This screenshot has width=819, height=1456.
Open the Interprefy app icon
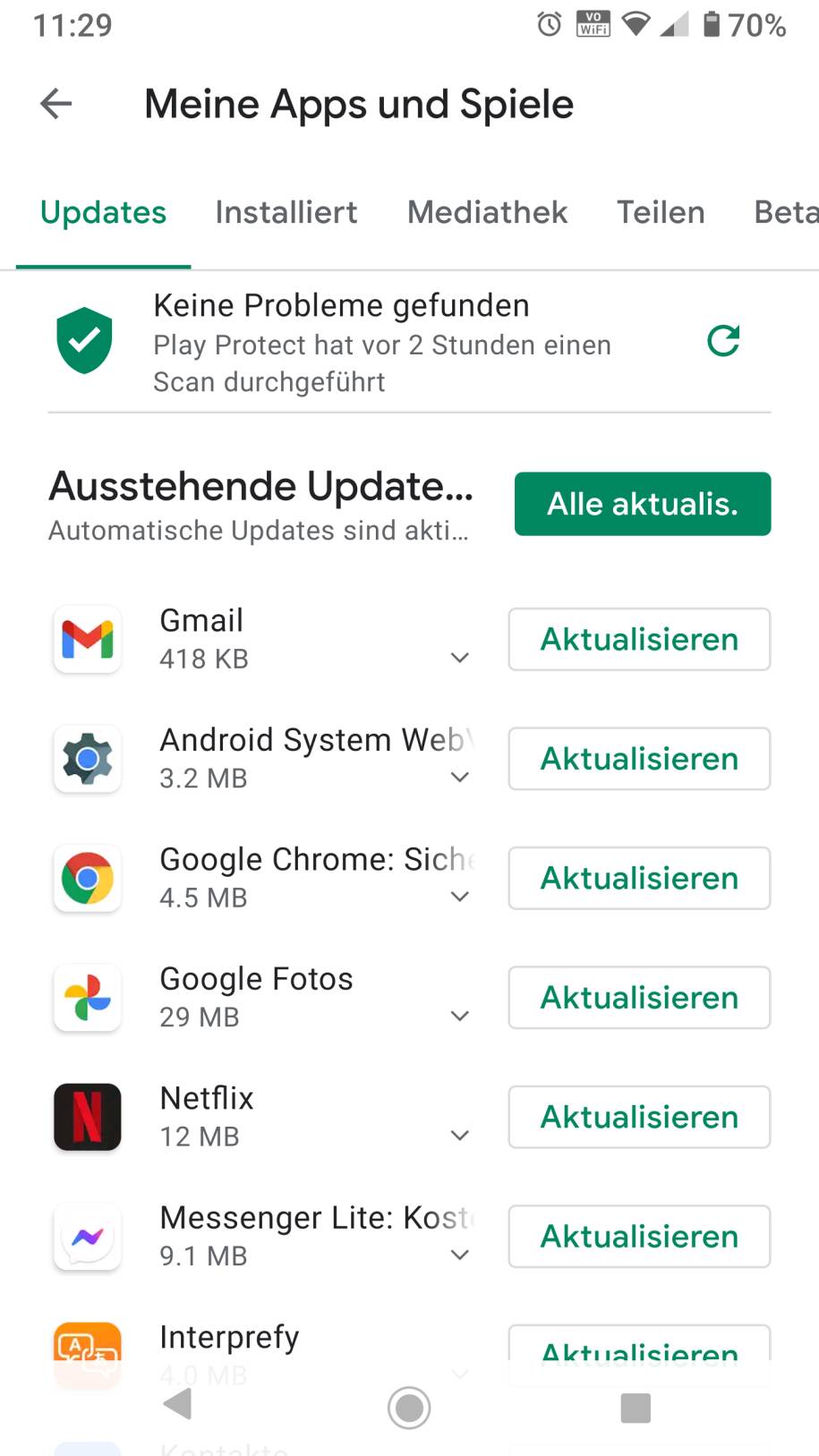tap(87, 1353)
